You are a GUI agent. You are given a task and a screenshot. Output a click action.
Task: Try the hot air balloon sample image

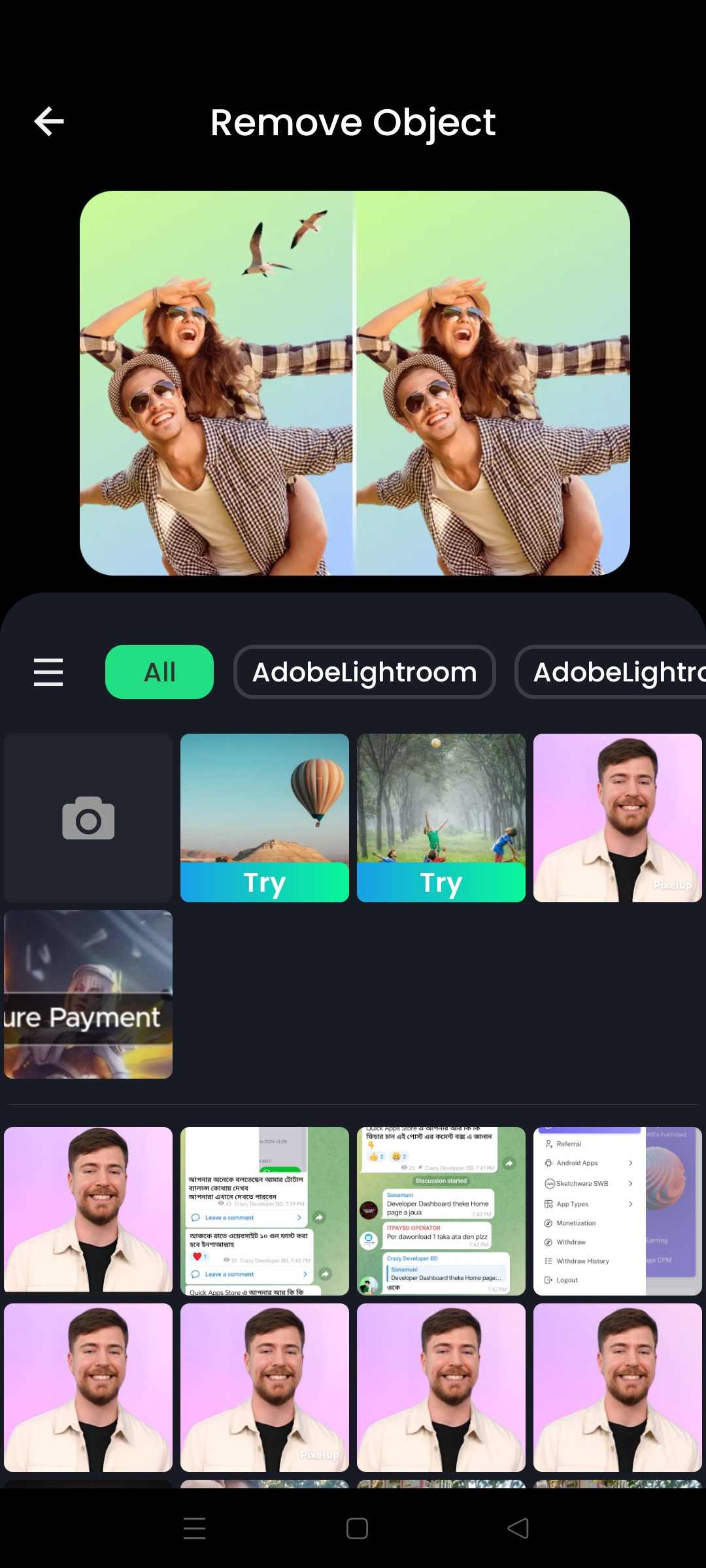[265, 818]
